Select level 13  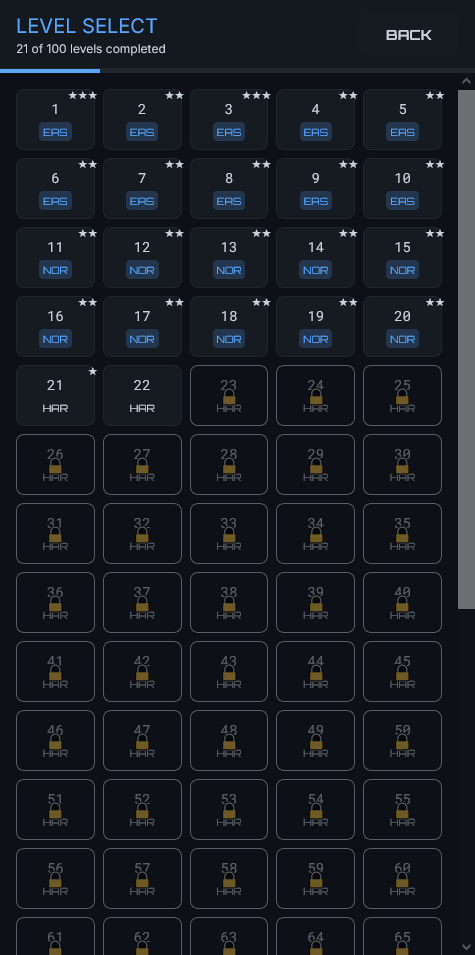coord(229,257)
